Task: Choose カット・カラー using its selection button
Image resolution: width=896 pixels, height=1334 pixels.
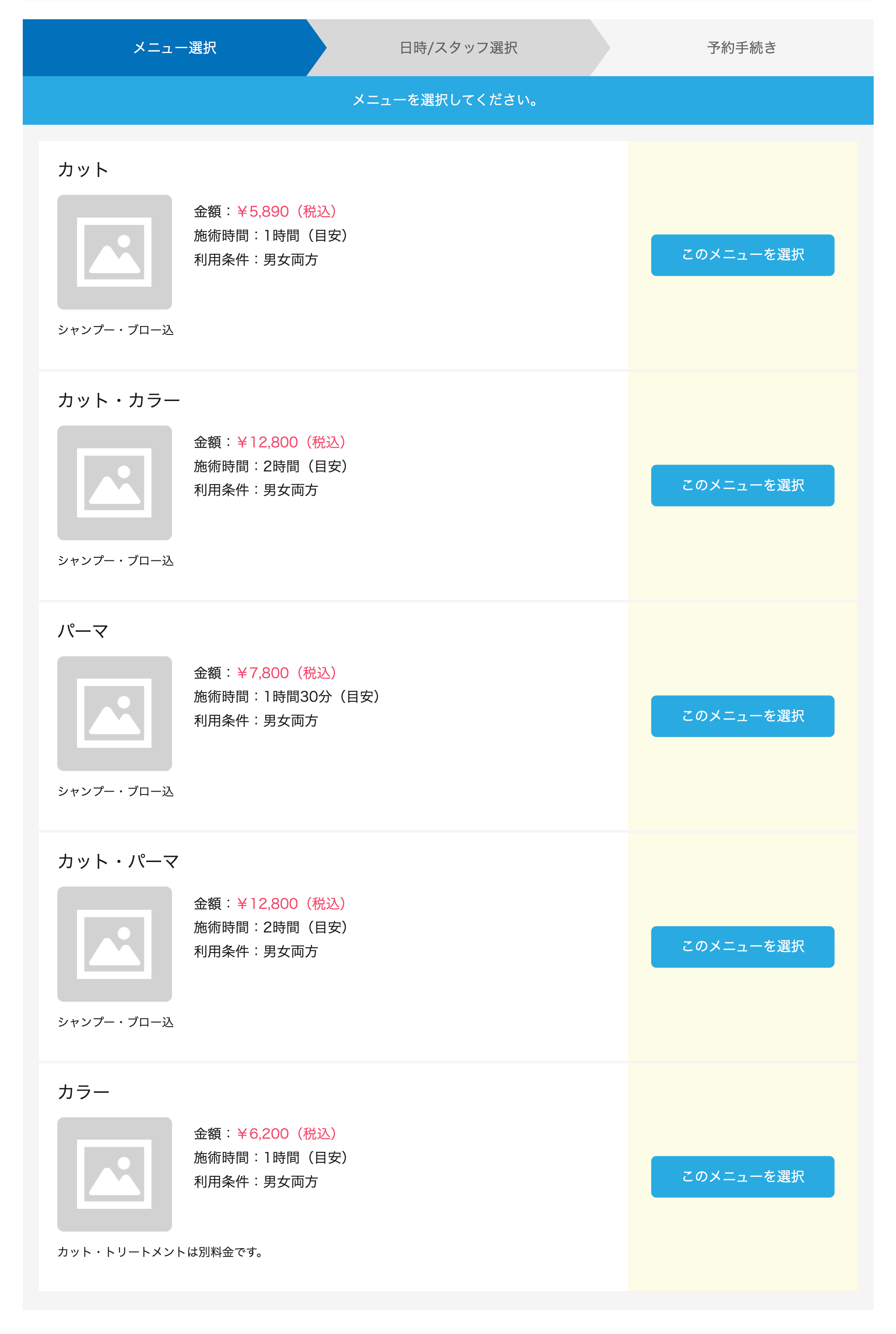Action: 742,485
